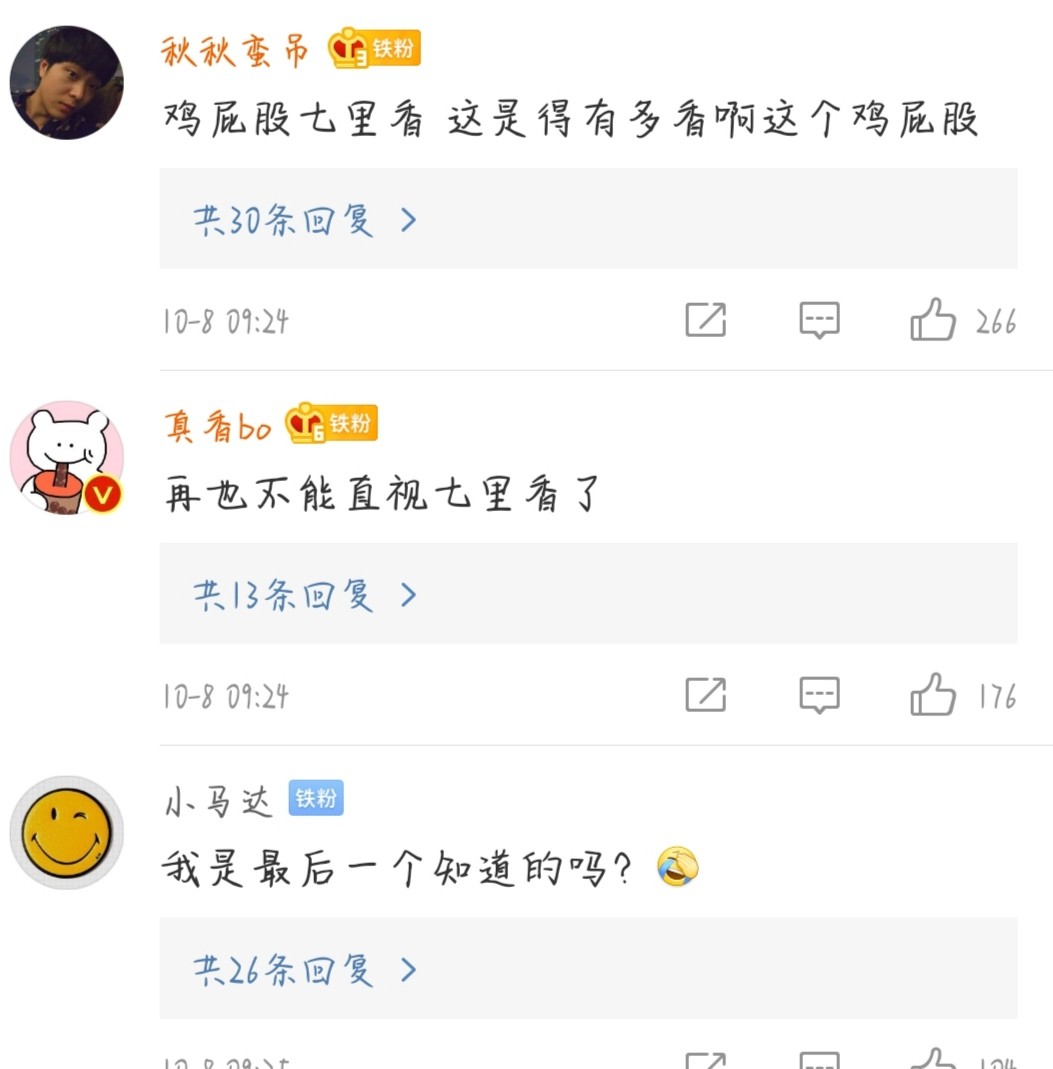Expand the 共13条回复 replies
Image resolution: width=1053 pixels, height=1069 pixels.
click(x=305, y=595)
